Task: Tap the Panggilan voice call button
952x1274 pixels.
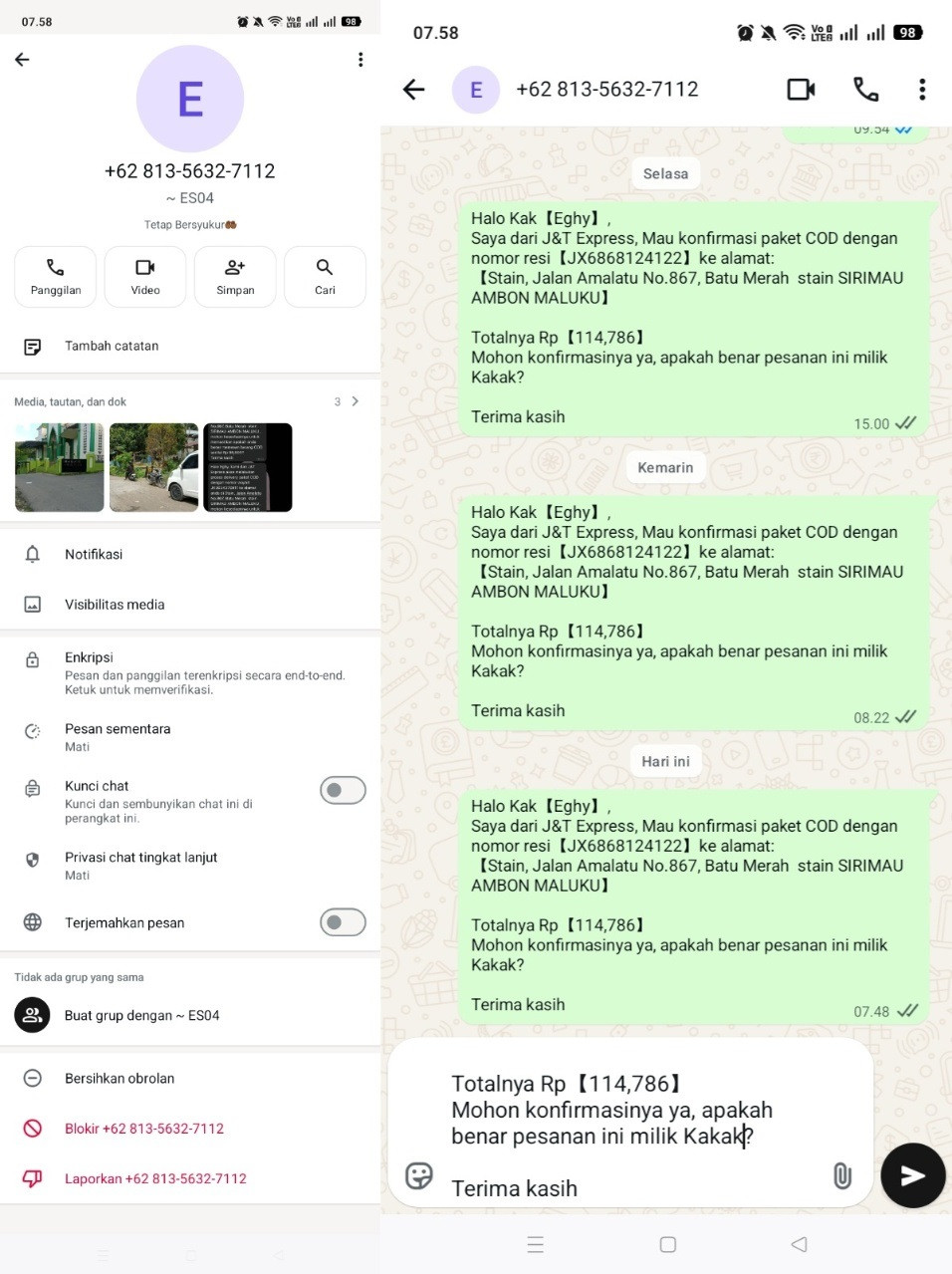Action: tap(56, 277)
